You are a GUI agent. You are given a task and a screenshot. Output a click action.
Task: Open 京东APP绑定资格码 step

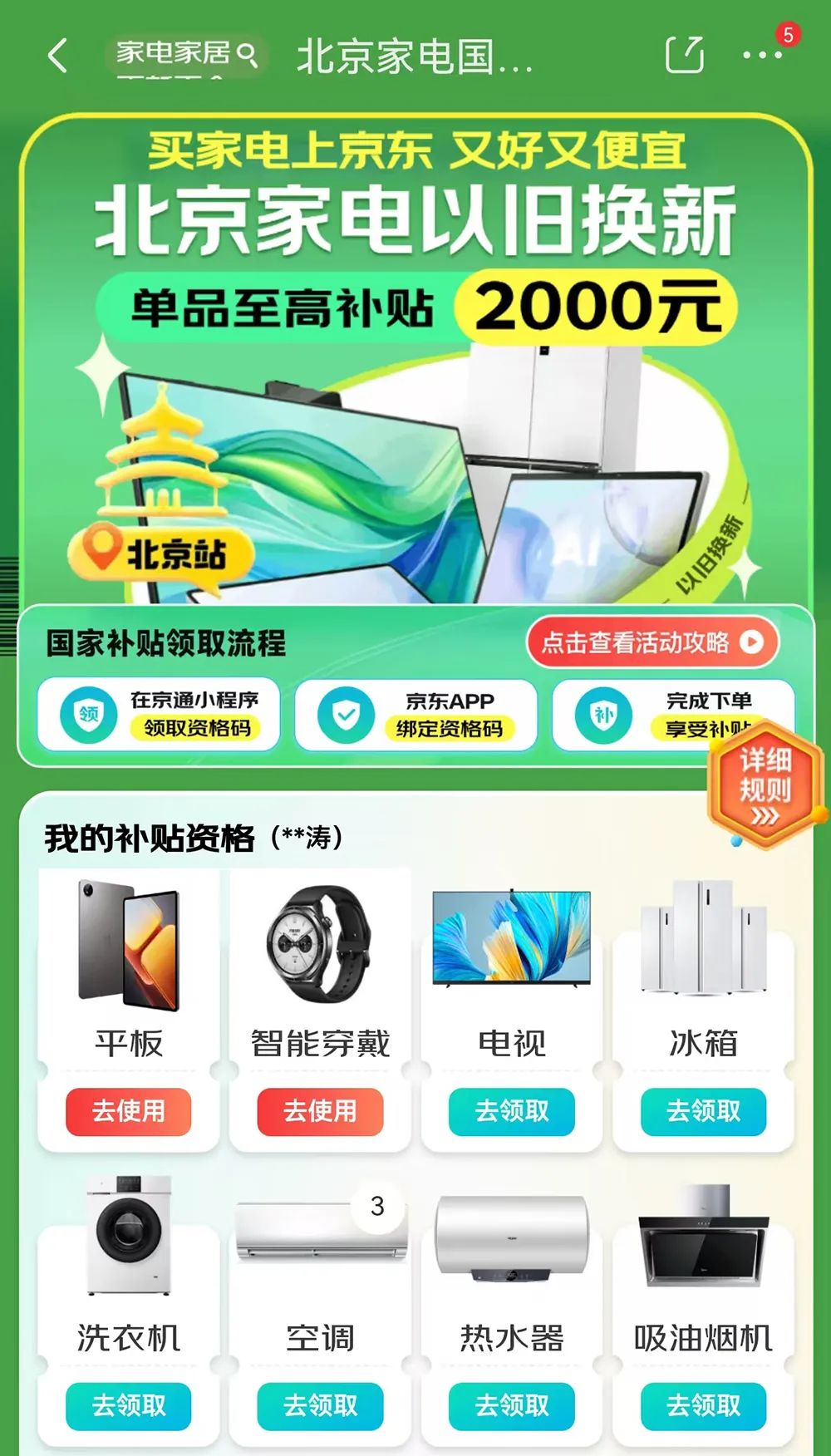coord(415,715)
